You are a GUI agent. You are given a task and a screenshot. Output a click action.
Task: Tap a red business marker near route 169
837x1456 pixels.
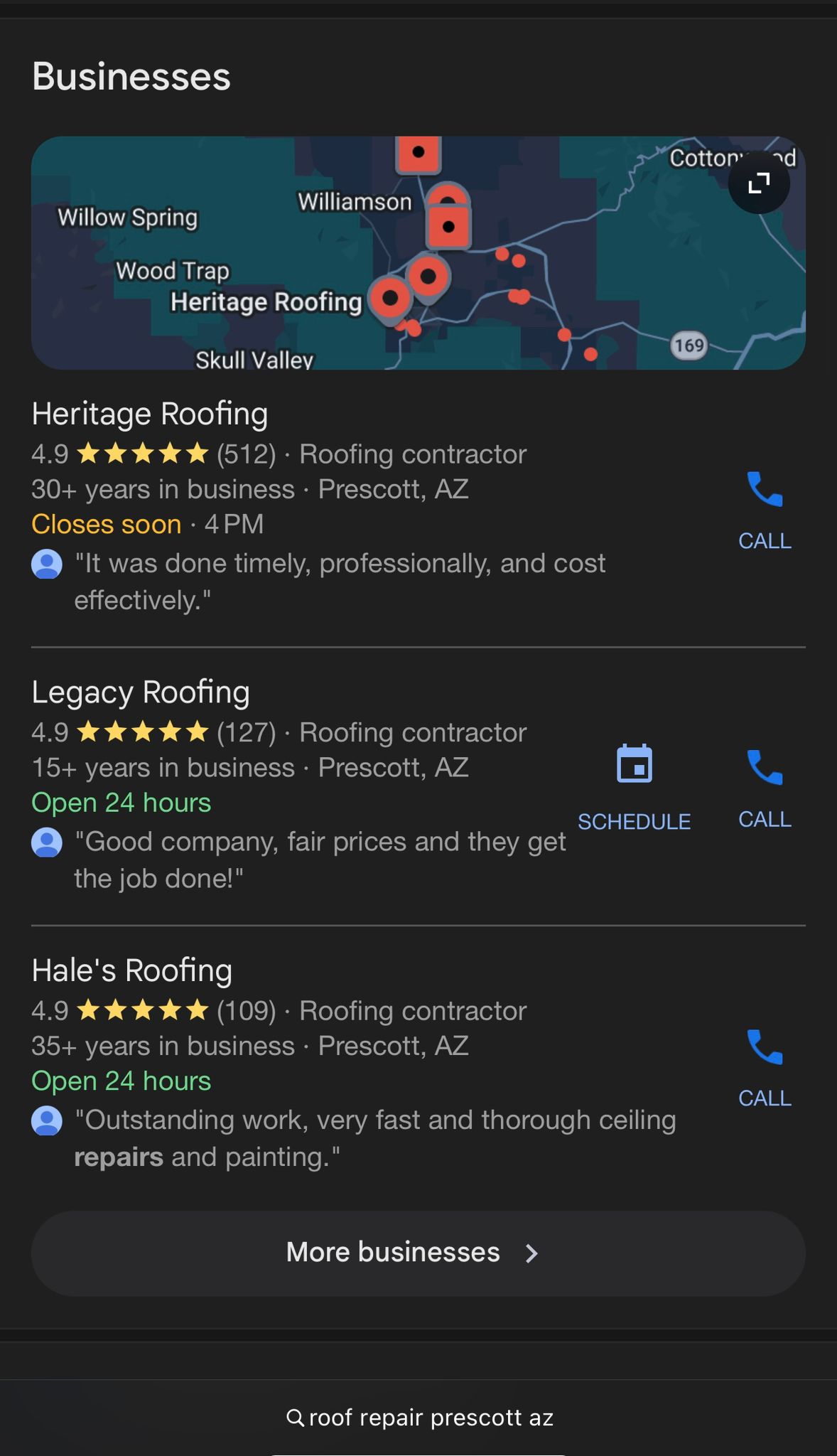click(590, 353)
